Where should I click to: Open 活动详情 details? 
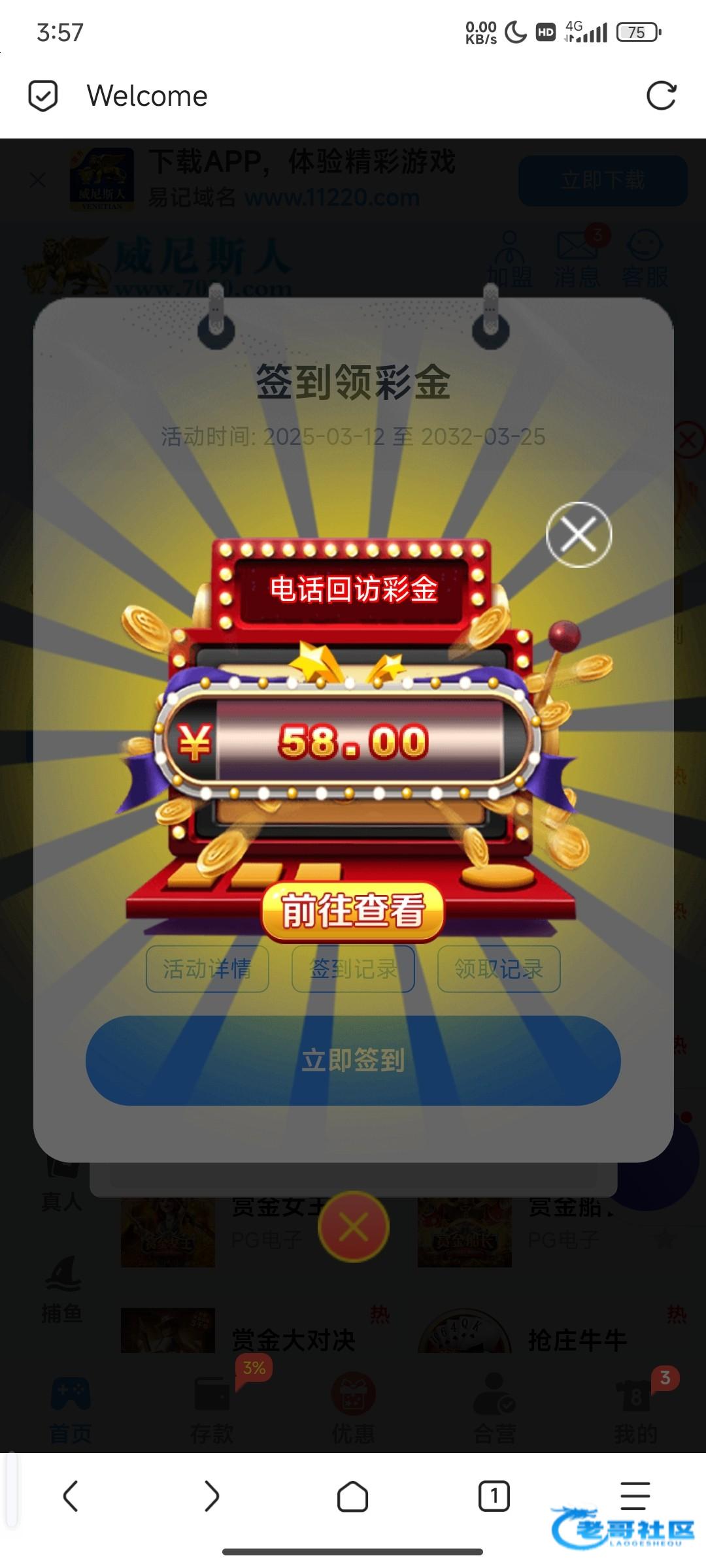click(207, 969)
